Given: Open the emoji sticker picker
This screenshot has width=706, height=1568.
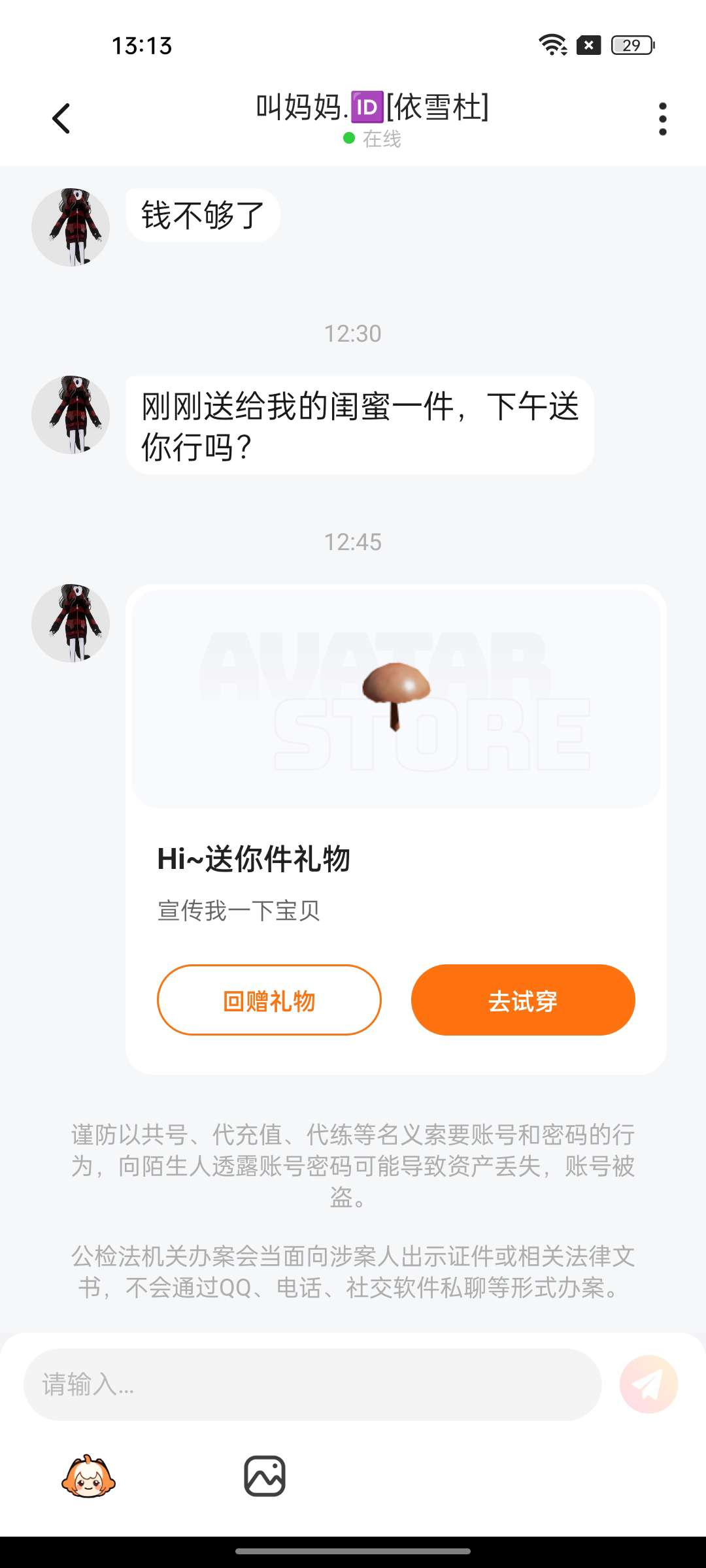Looking at the screenshot, I should click(x=88, y=1477).
